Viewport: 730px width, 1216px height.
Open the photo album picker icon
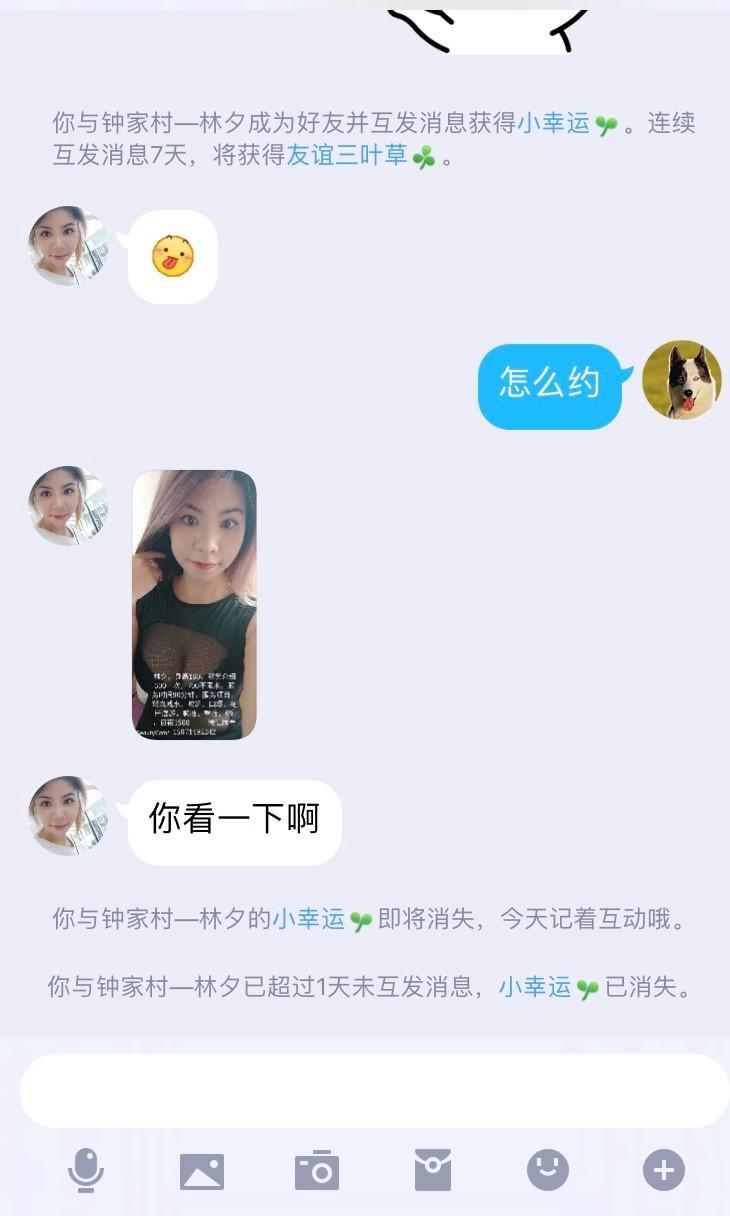point(203,1168)
